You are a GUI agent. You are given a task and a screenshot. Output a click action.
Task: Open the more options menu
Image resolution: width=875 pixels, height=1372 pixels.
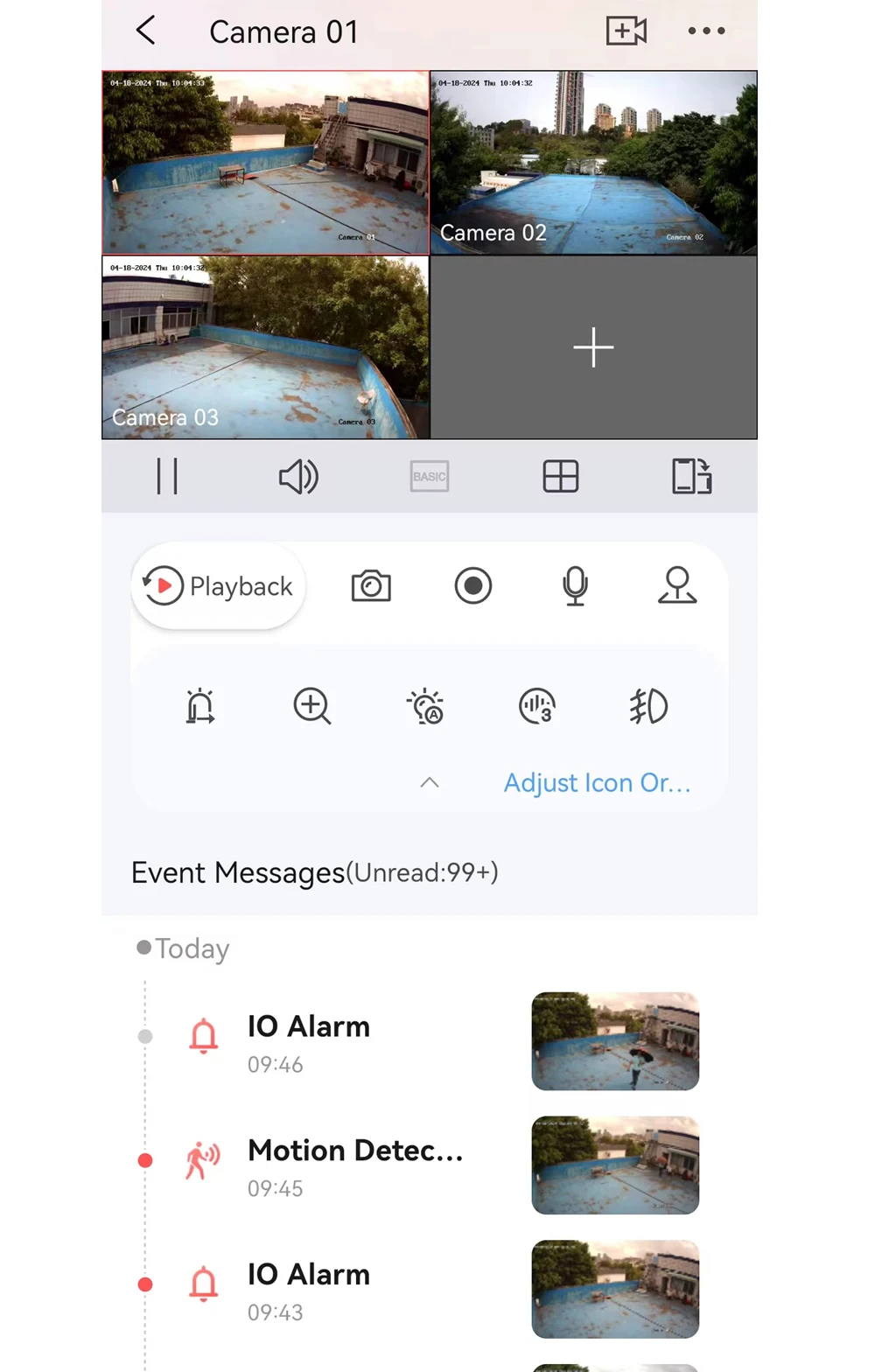point(706,31)
